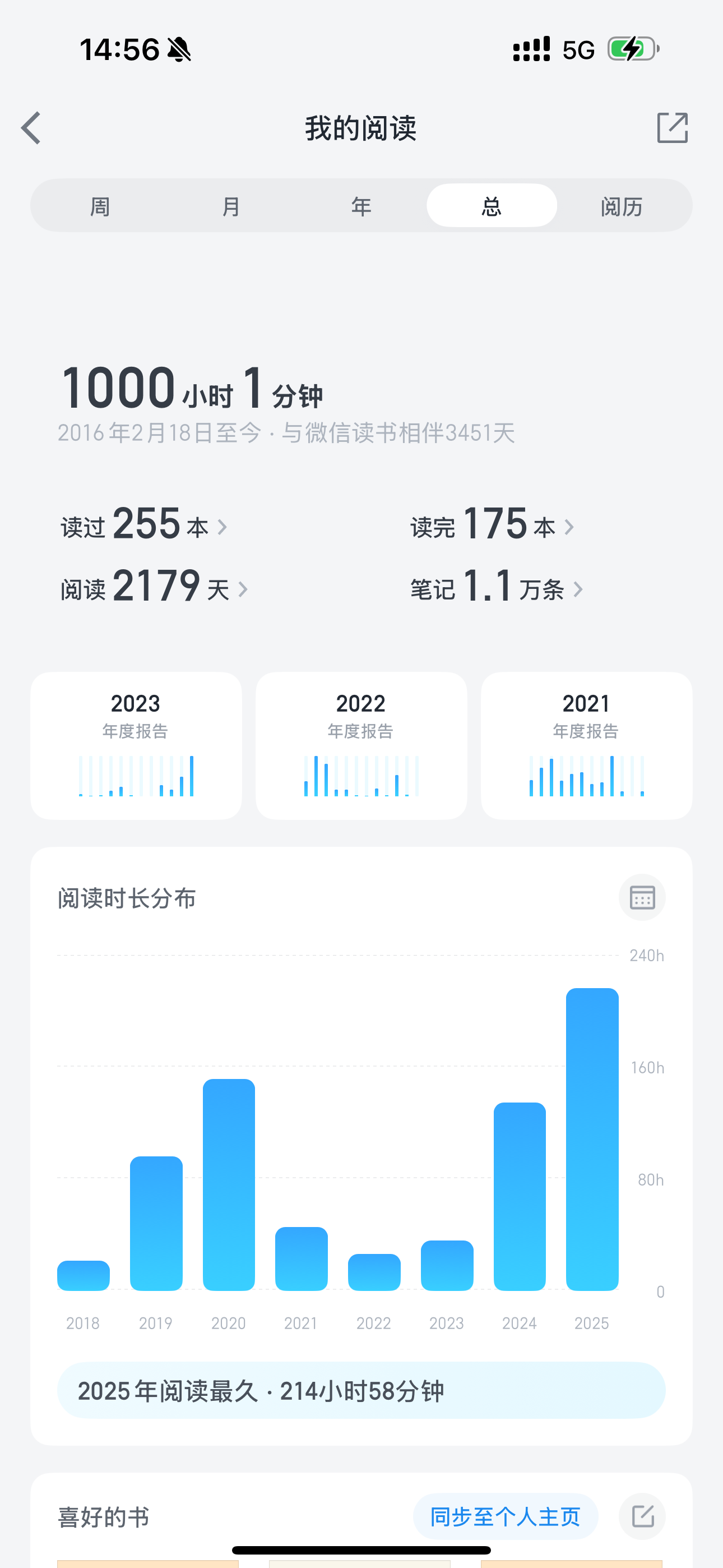Select the 2020 bar in the chart
The image size is (723, 1568).
click(x=229, y=1184)
